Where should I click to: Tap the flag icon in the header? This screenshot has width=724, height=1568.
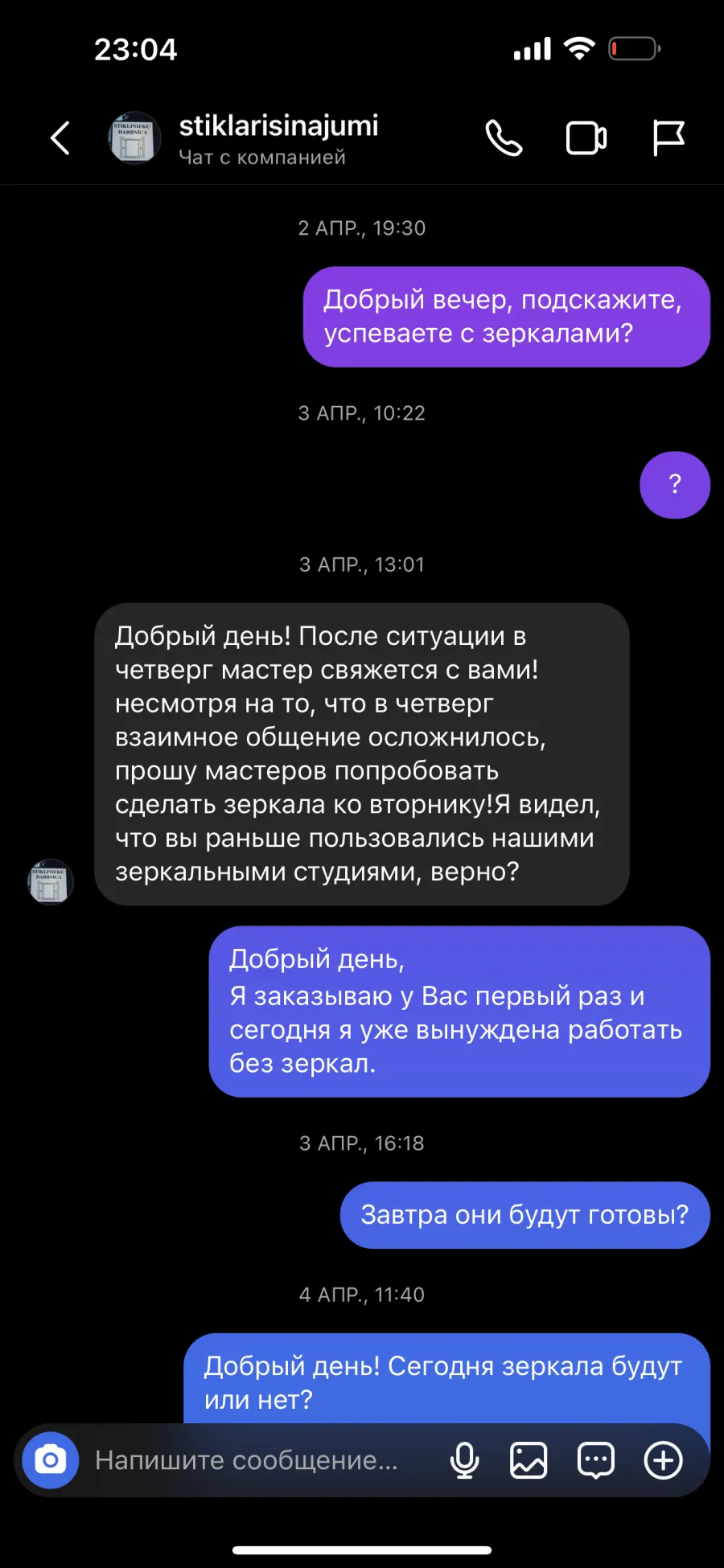[x=668, y=138]
